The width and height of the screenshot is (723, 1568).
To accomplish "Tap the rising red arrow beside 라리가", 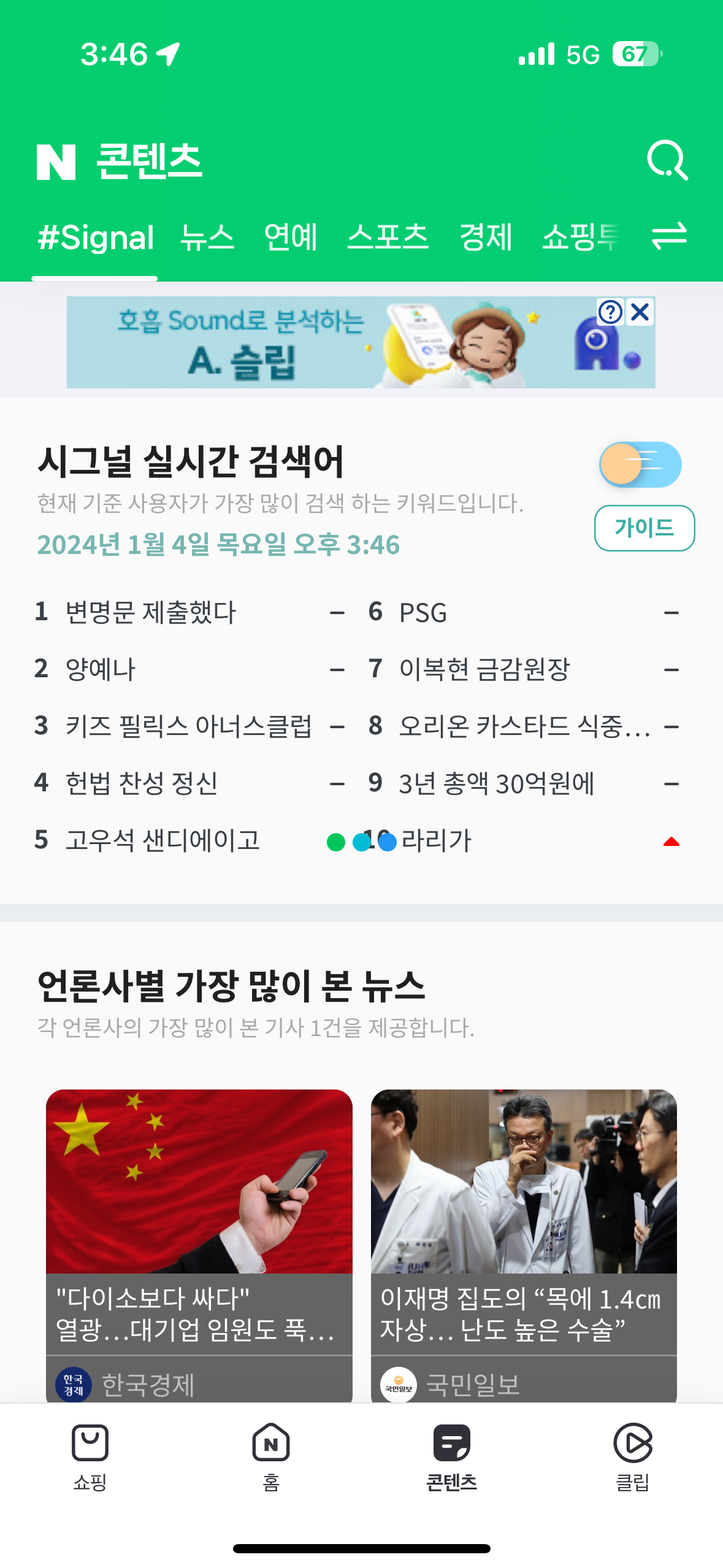I will coord(671,841).
